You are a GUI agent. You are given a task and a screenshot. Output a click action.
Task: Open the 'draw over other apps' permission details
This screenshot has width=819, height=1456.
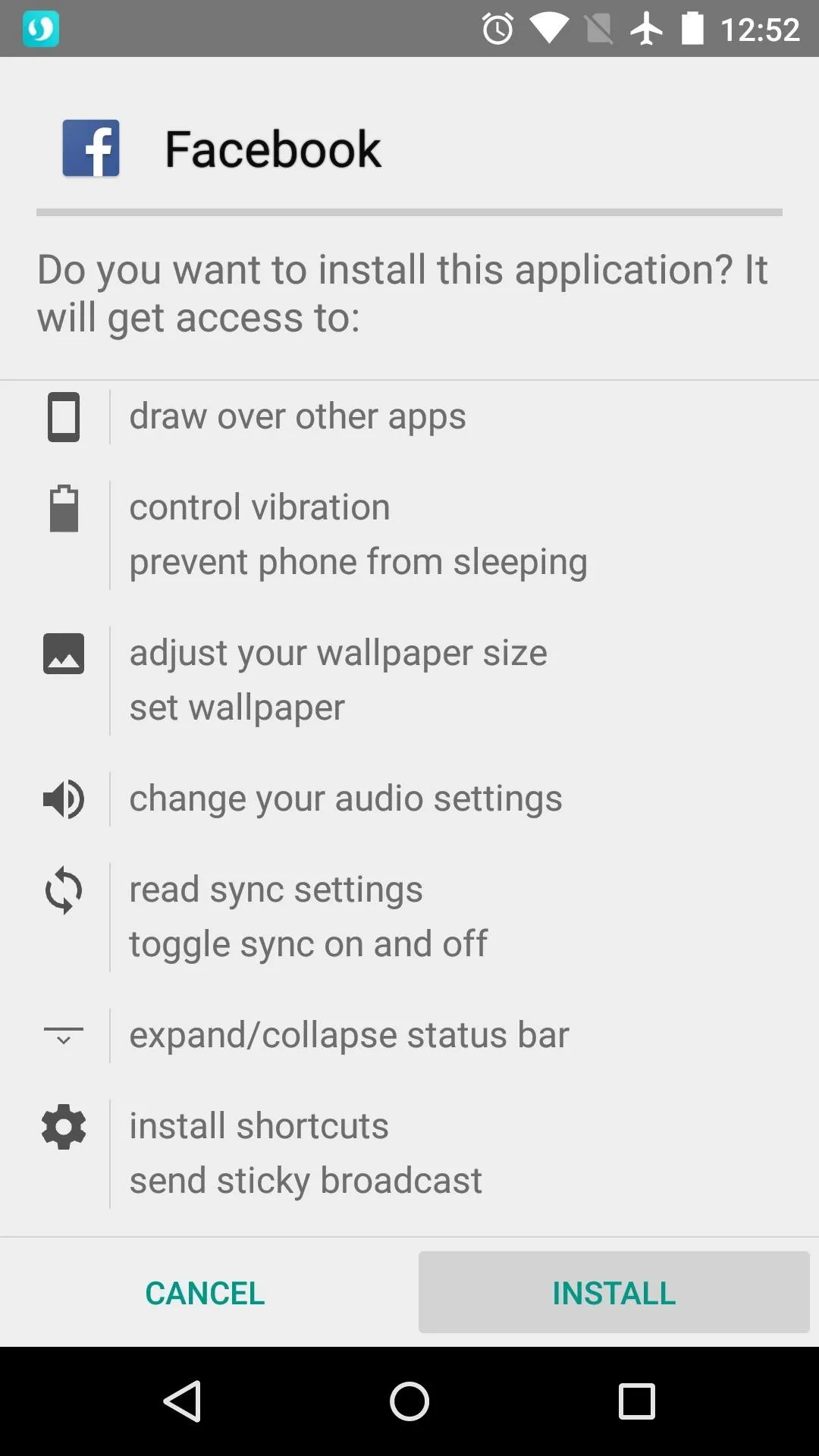297,416
